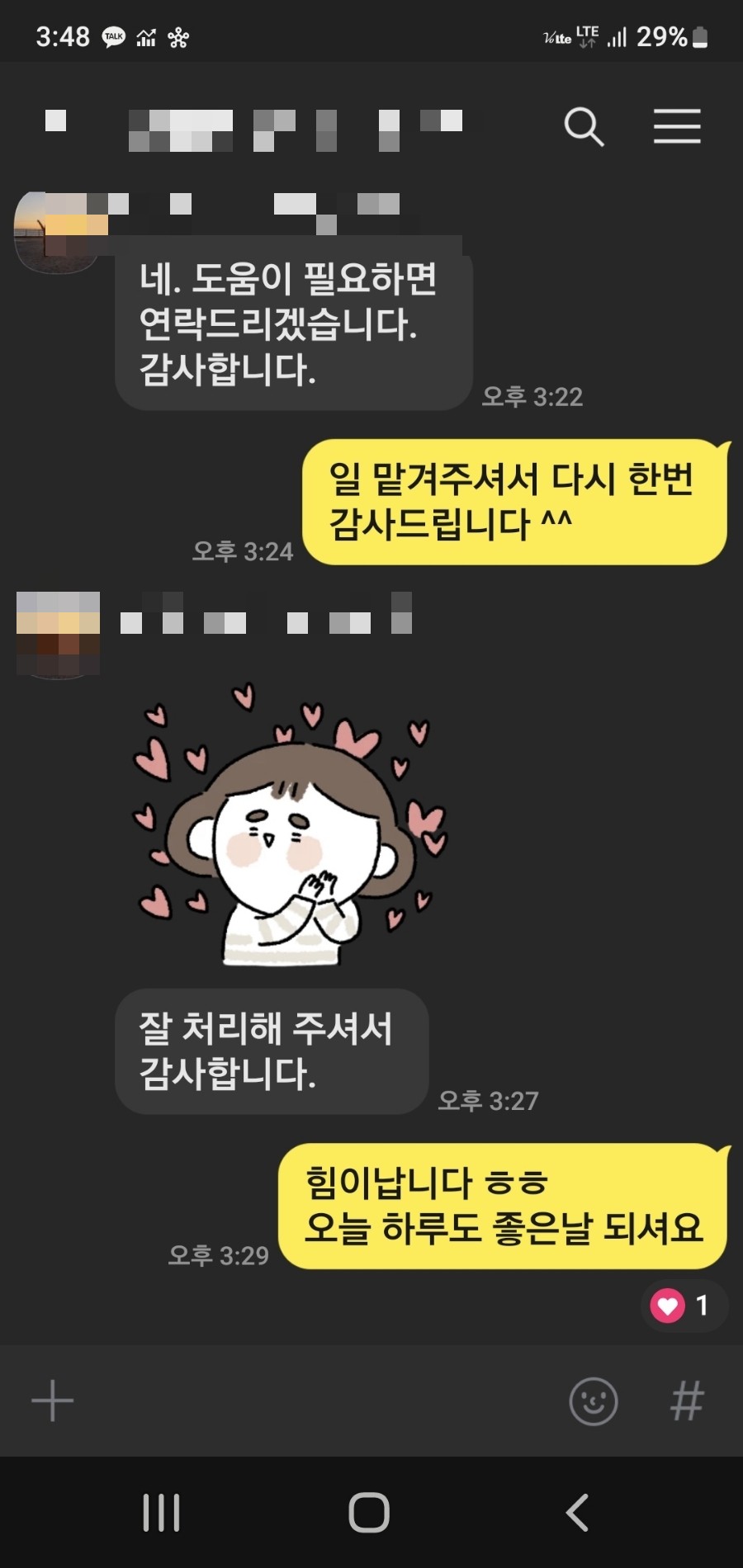The image size is (743, 1568).
Task: Go to the system home screen
Action: tap(369, 1512)
